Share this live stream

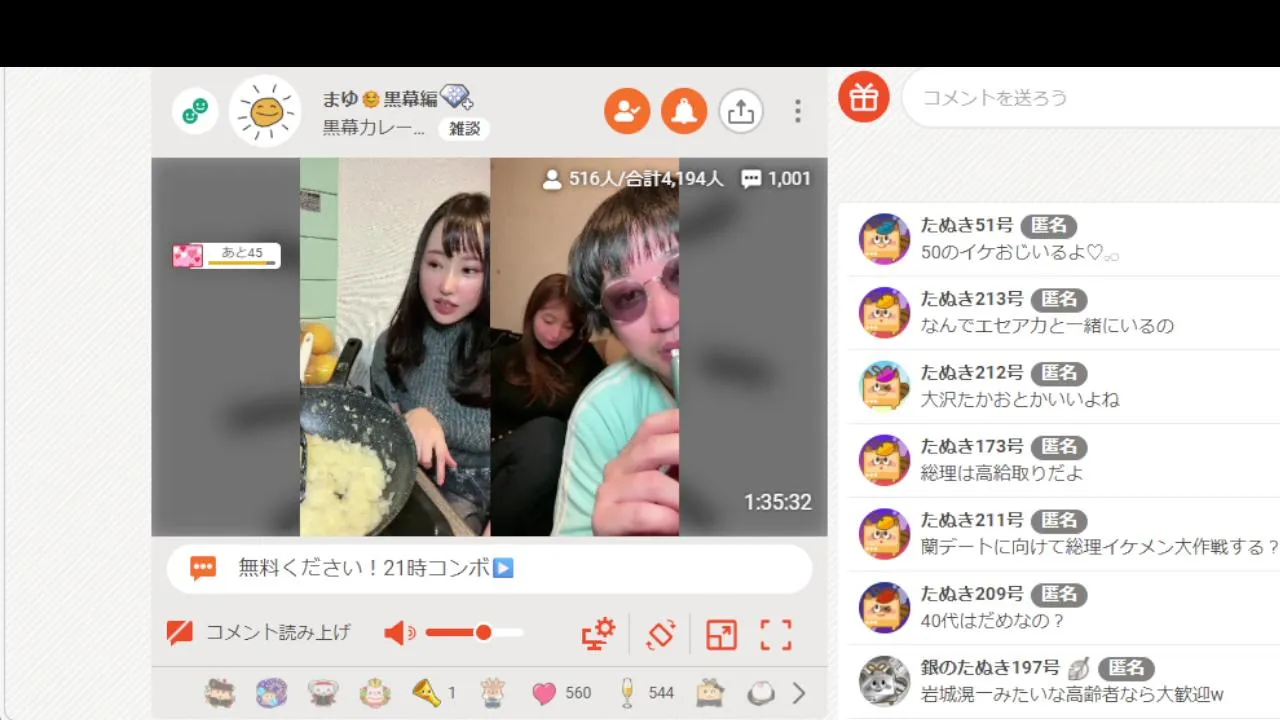pyautogui.click(x=740, y=111)
